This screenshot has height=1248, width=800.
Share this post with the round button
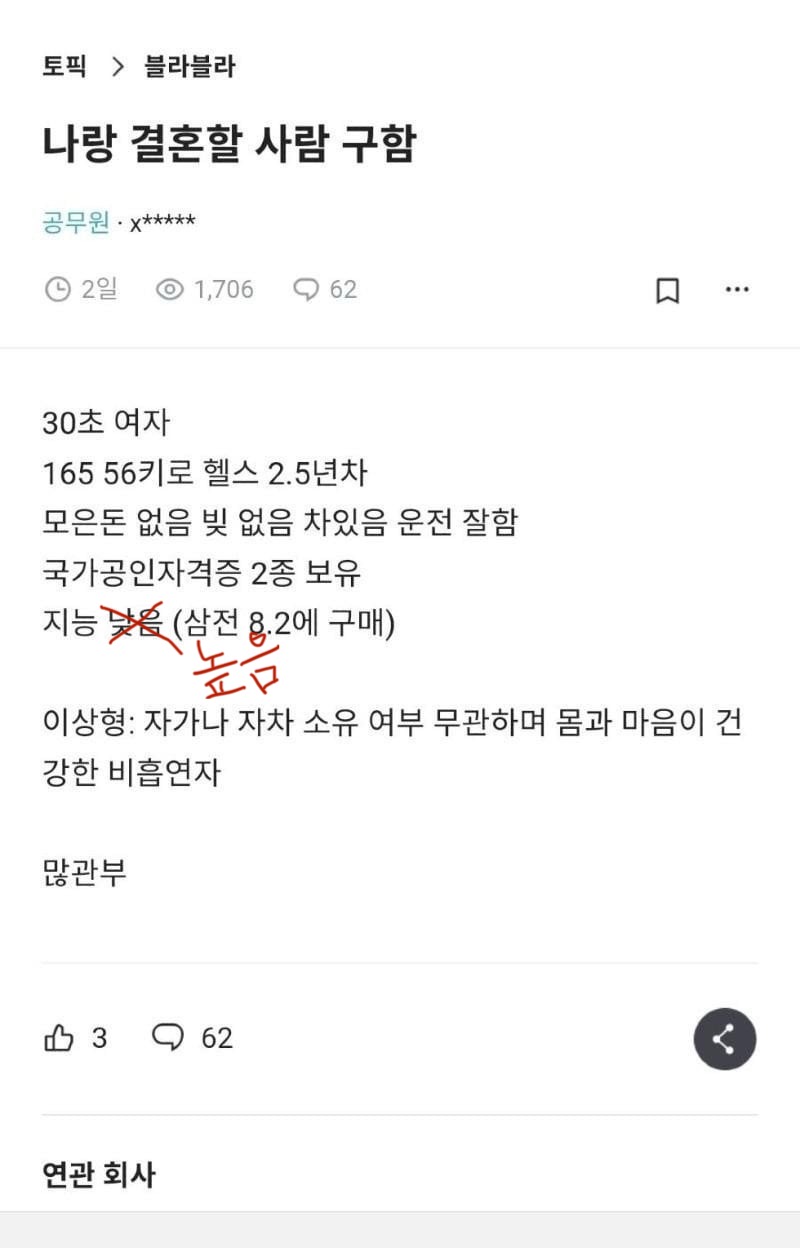coord(725,1039)
